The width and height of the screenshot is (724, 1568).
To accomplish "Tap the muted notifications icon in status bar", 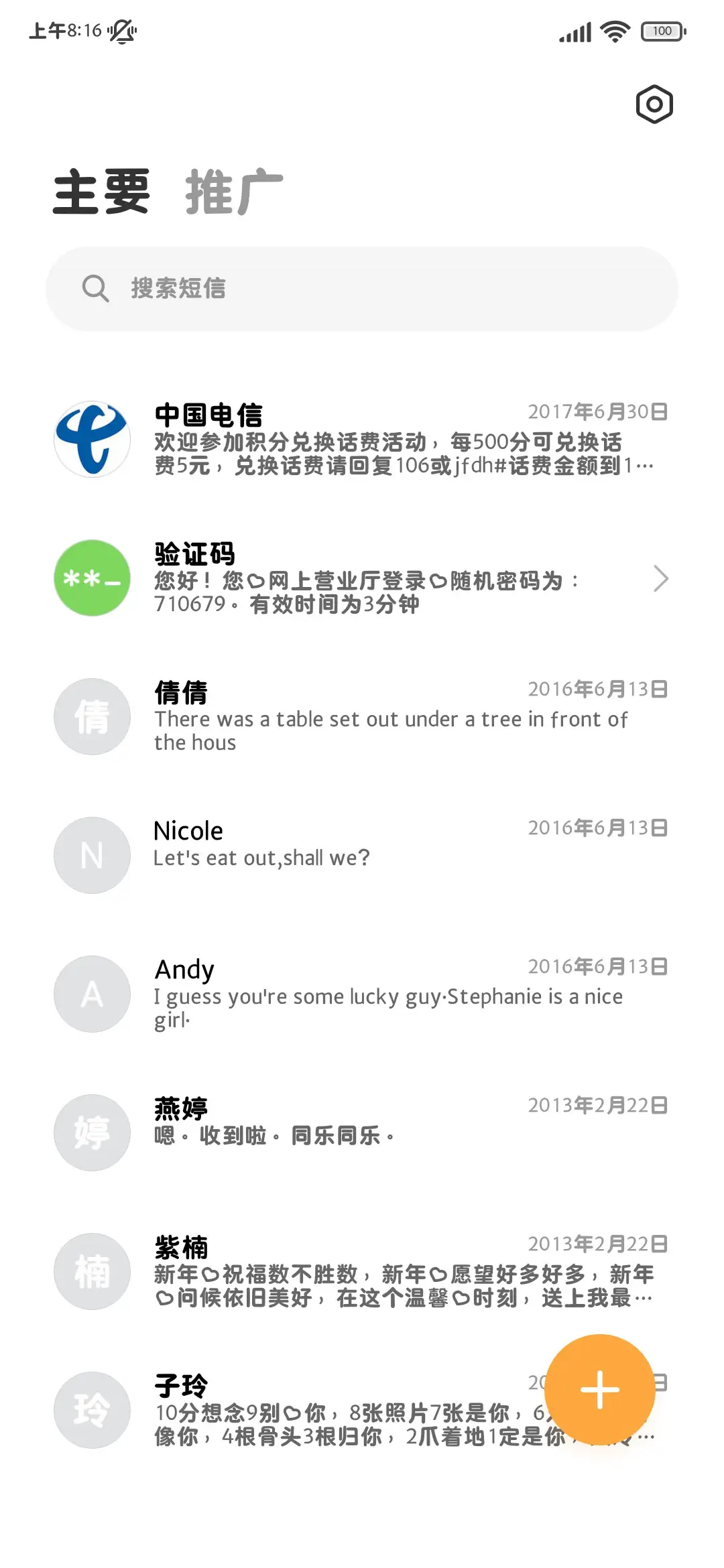I will coord(121,31).
